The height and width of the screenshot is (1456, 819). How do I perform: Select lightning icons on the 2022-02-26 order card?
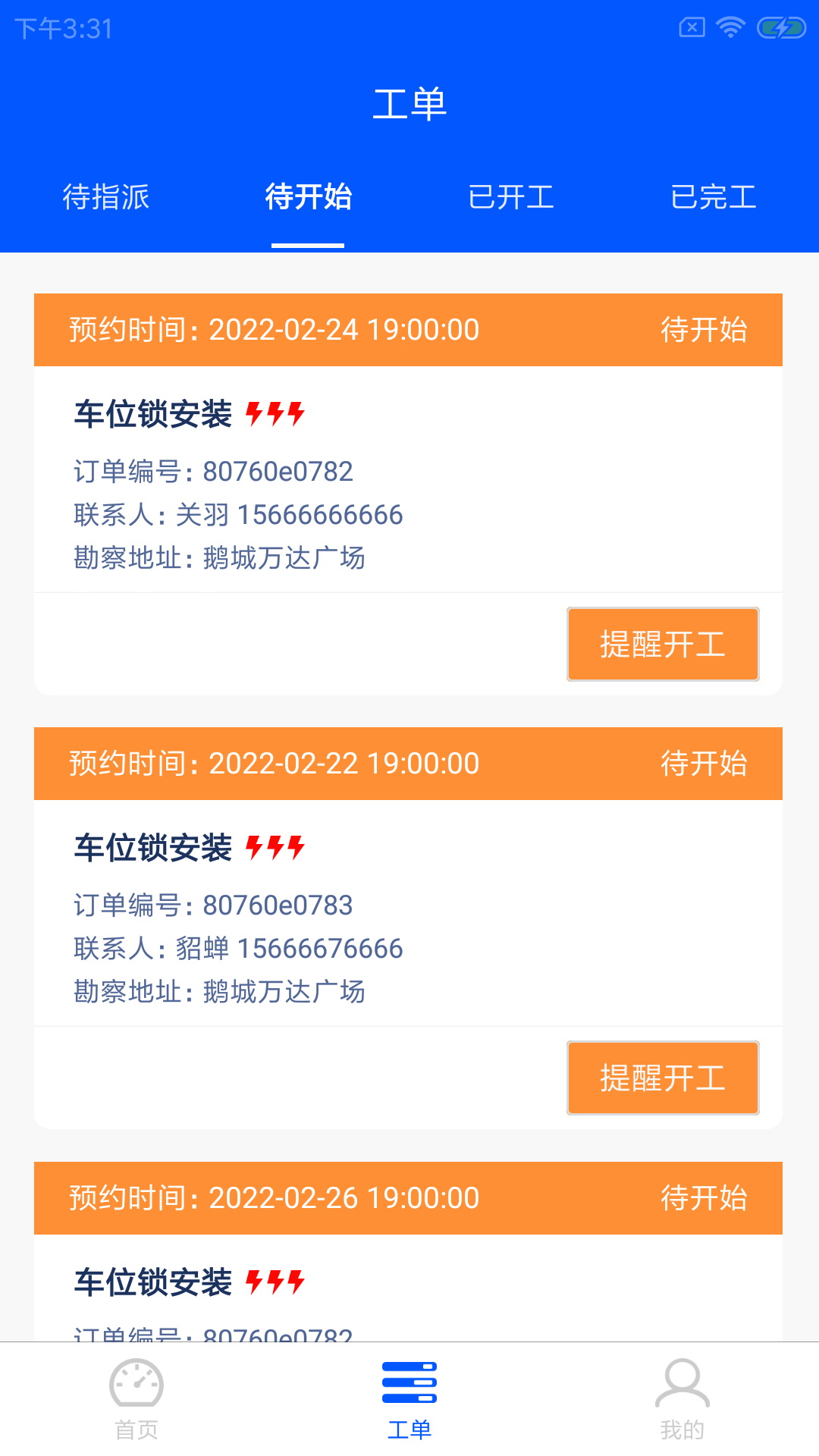[274, 1282]
